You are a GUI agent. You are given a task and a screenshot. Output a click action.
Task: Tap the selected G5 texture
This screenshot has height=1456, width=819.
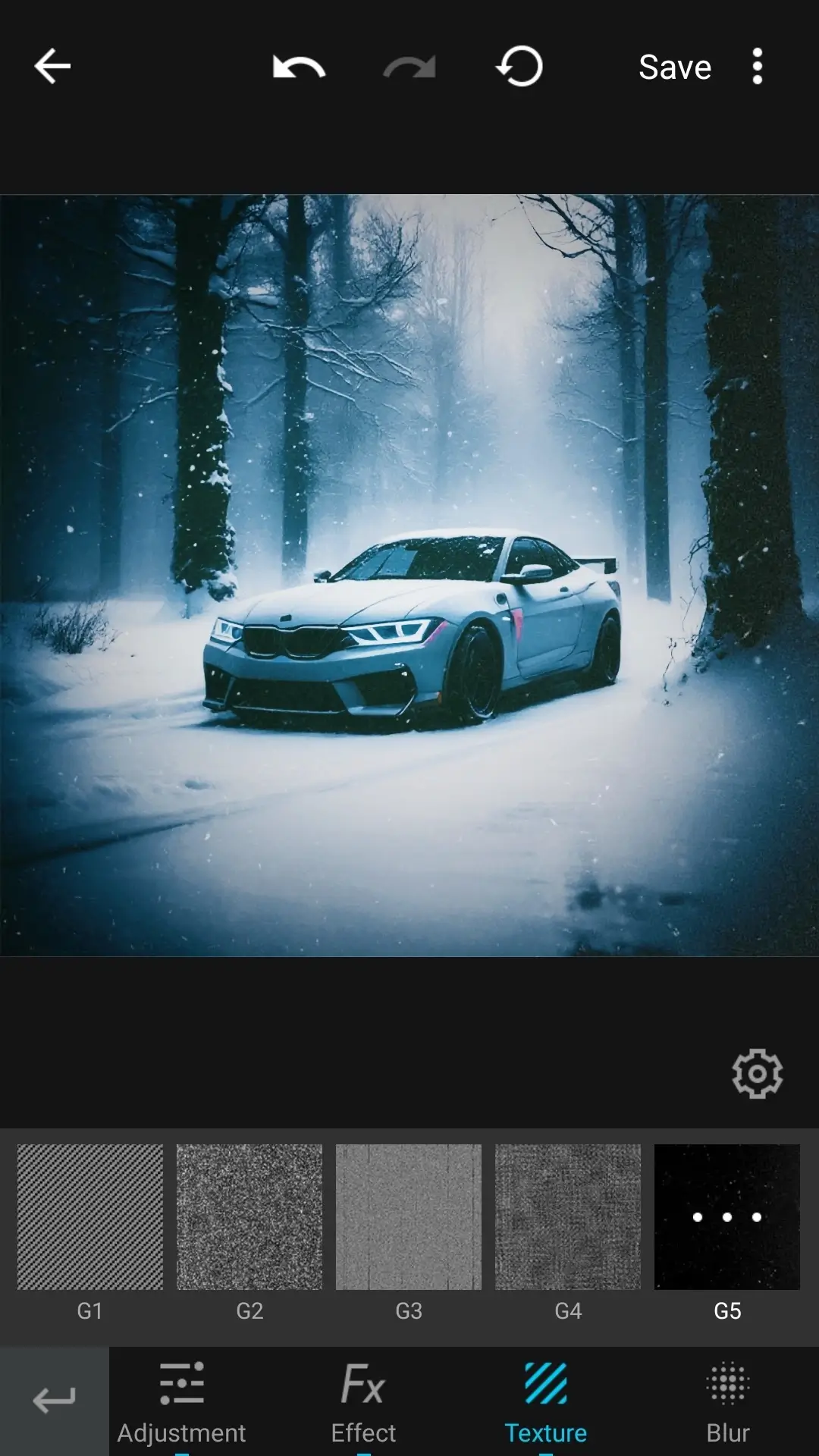click(x=727, y=1217)
